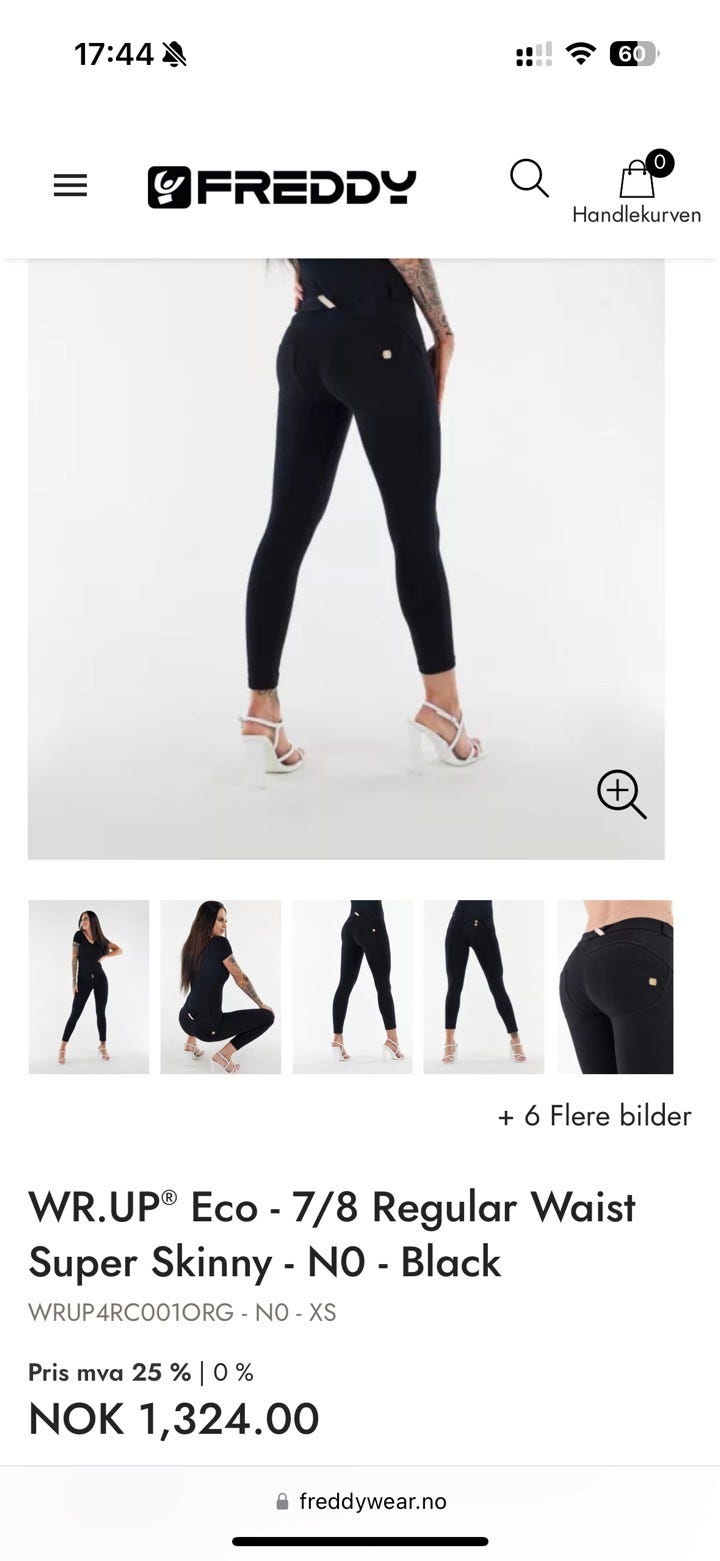Open the + 6 Flere bilder link
This screenshot has height=1561, width=720.
coord(594,1115)
